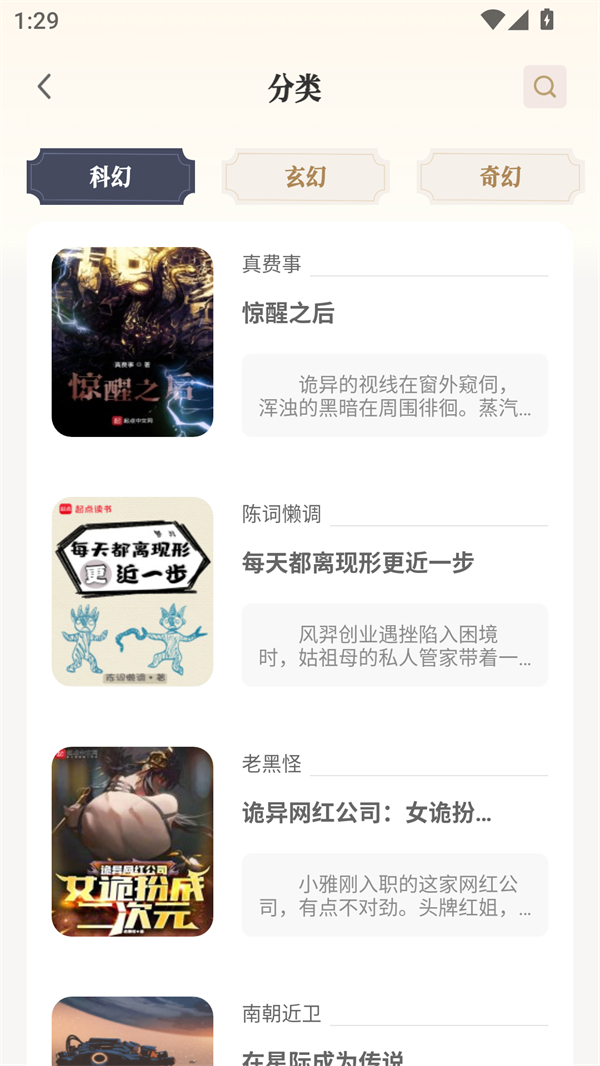
Task: Open the book 惊醒之后
Action: pyautogui.click(x=288, y=314)
